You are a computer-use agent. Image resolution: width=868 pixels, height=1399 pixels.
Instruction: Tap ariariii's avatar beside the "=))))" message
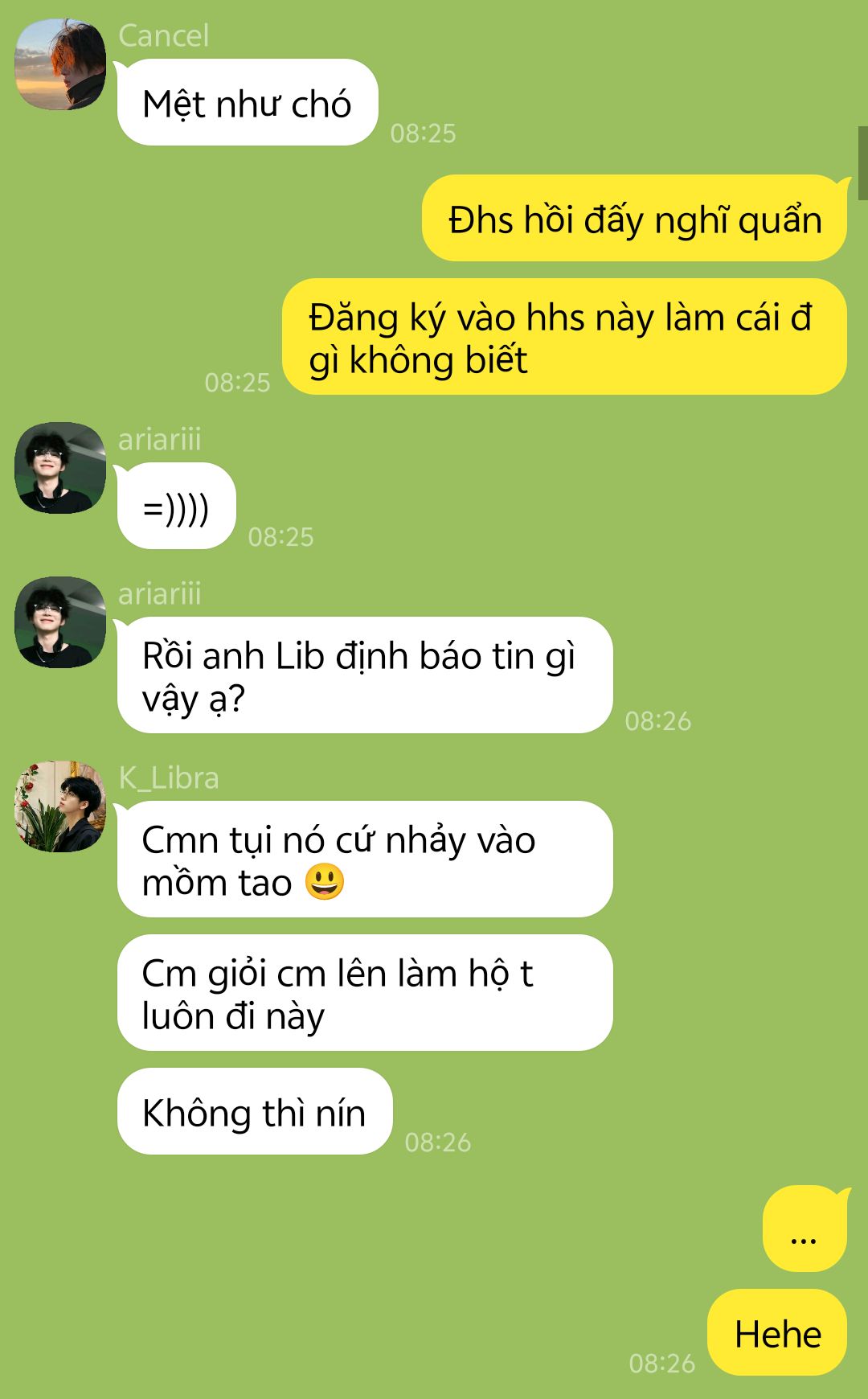point(60,468)
